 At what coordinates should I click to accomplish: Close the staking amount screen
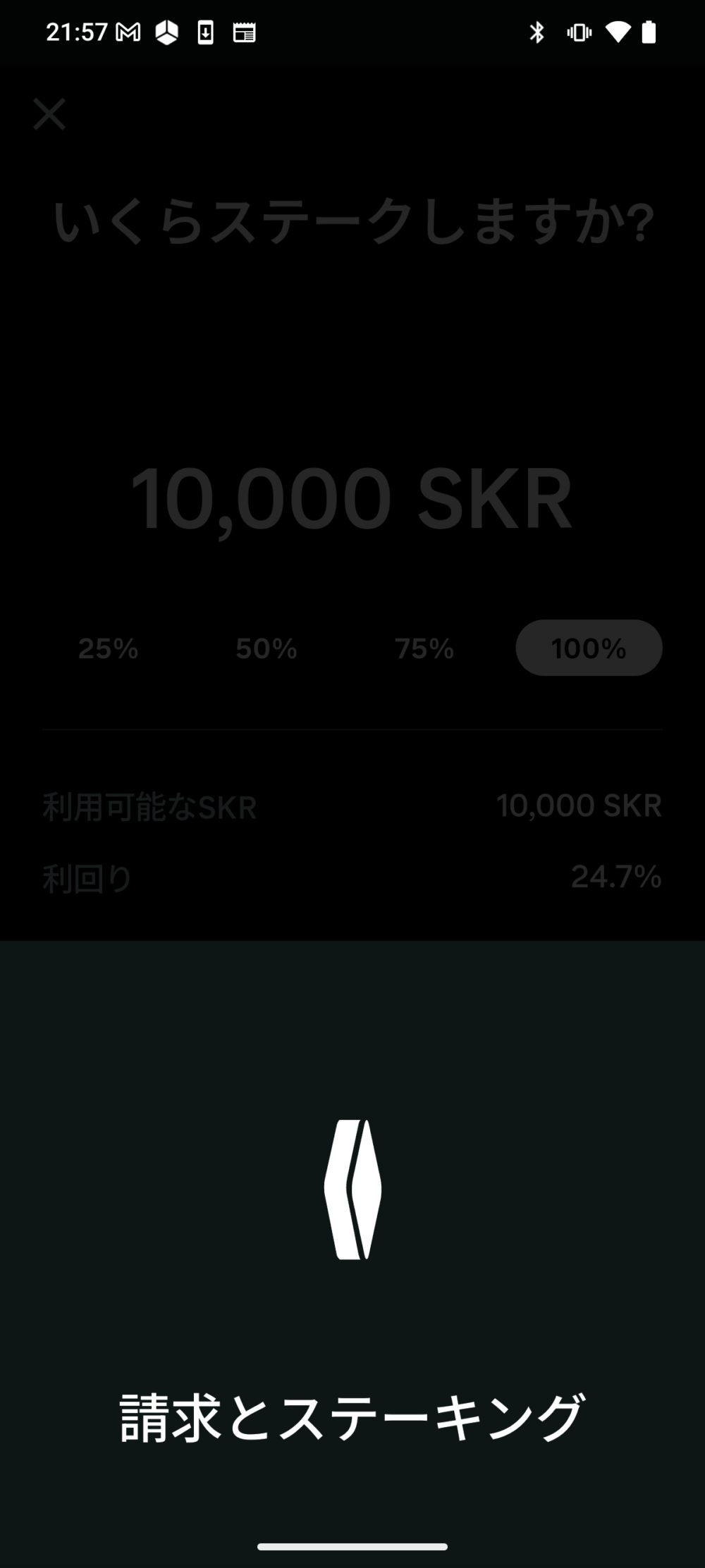pos(49,114)
